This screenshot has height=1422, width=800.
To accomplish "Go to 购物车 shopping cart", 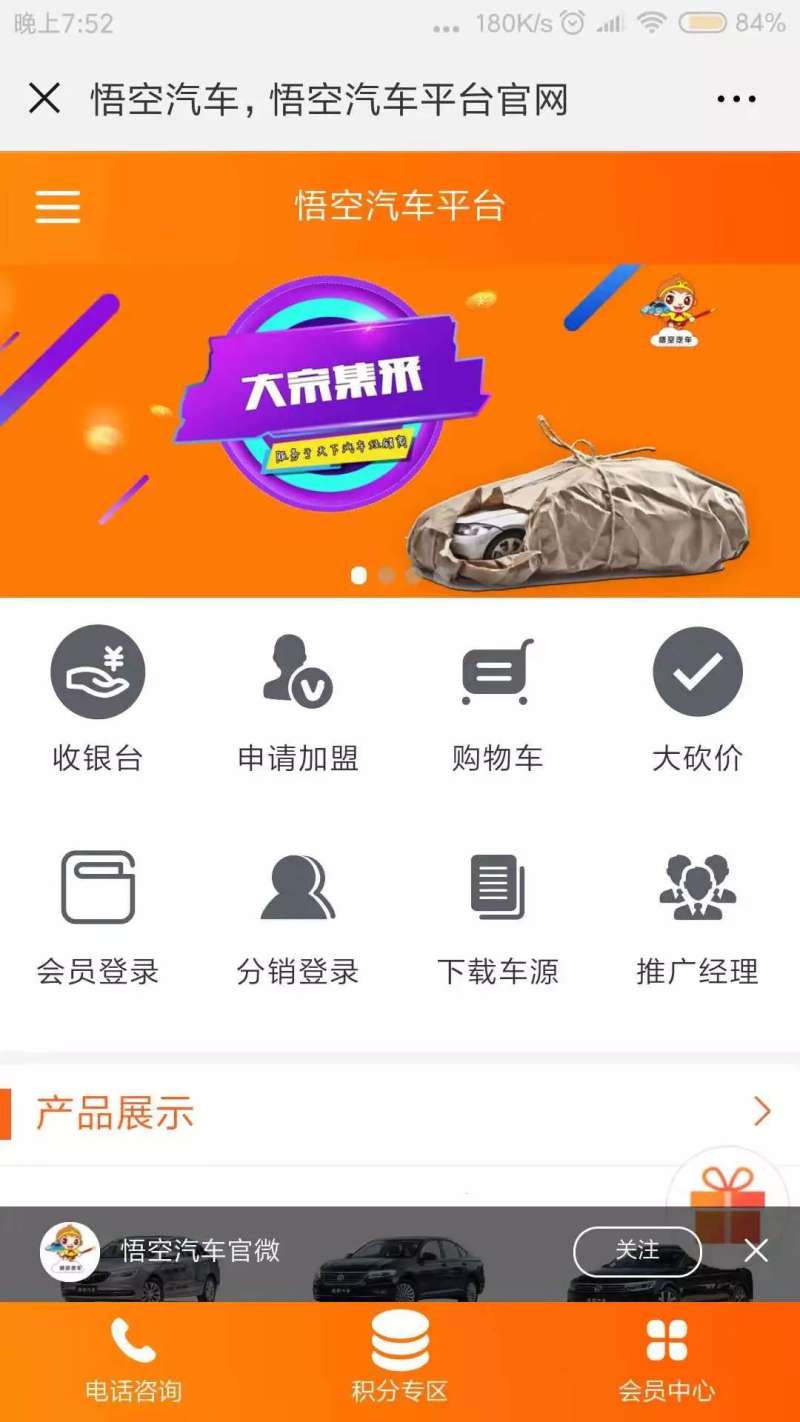I will [x=497, y=700].
